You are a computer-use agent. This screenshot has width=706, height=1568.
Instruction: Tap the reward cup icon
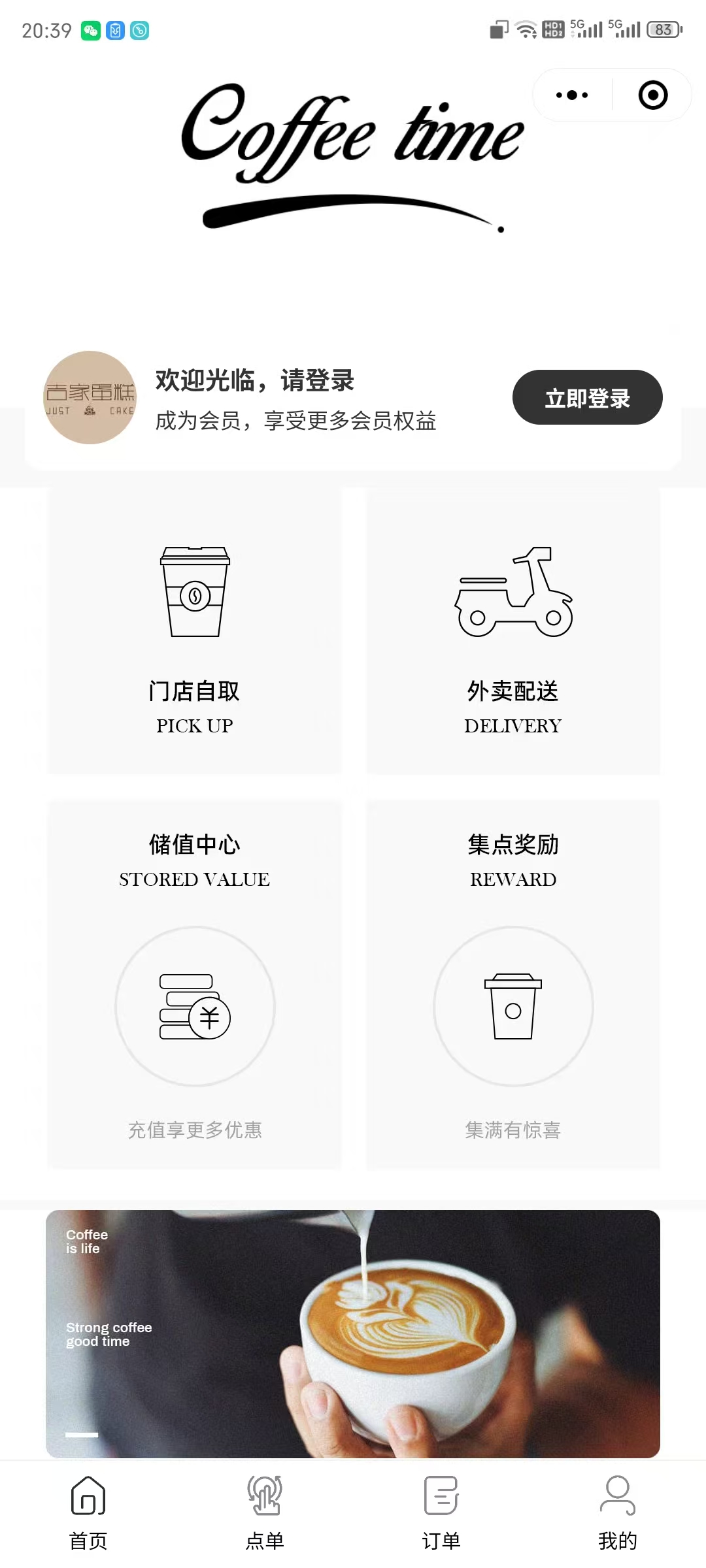pyautogui.click(x=513, y=1006)
